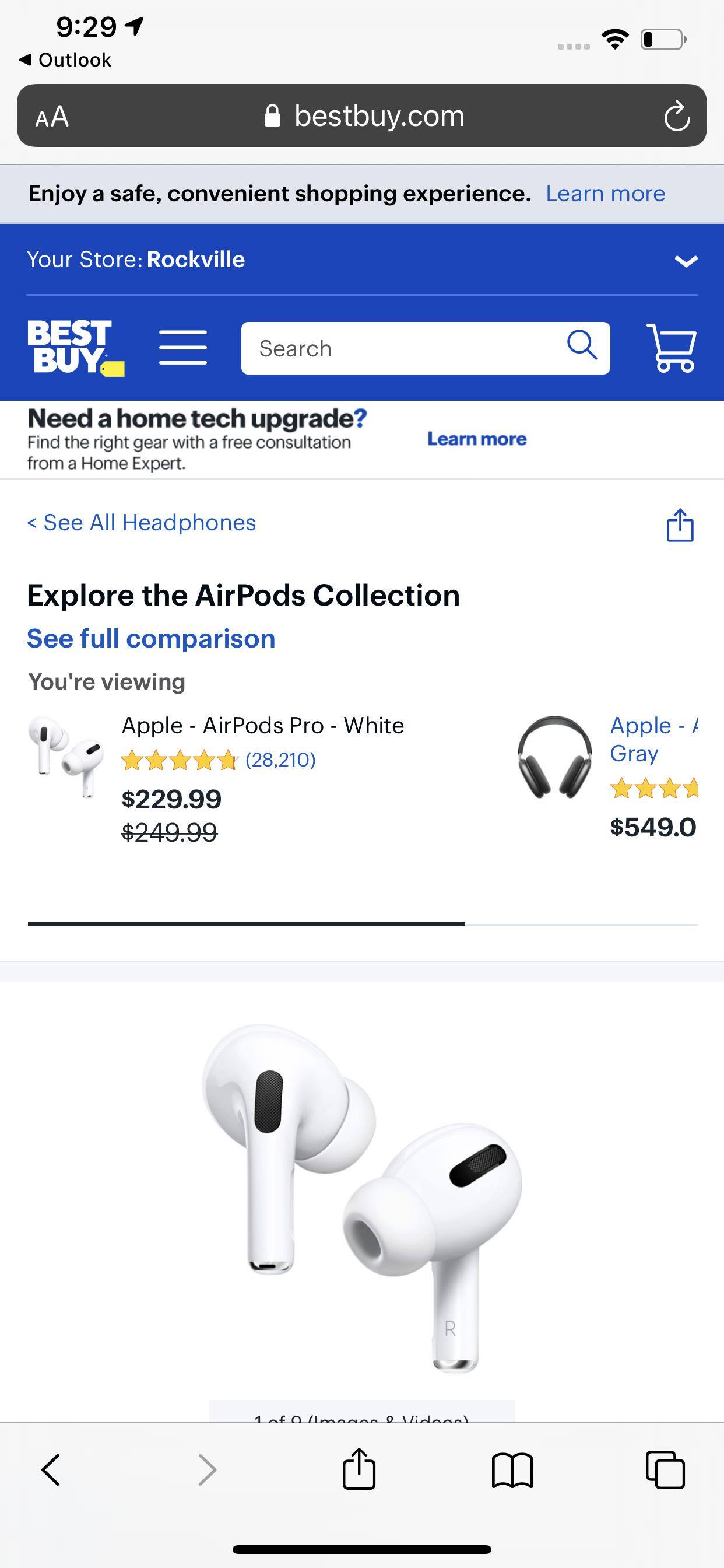
Task: Reload the bestbuy.com page
Action: [x=677, y=116]
